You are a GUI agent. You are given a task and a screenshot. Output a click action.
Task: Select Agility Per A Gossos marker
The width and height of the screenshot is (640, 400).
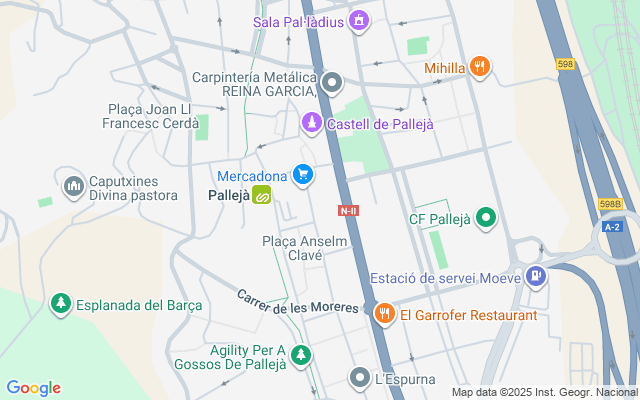pos(300,356)
